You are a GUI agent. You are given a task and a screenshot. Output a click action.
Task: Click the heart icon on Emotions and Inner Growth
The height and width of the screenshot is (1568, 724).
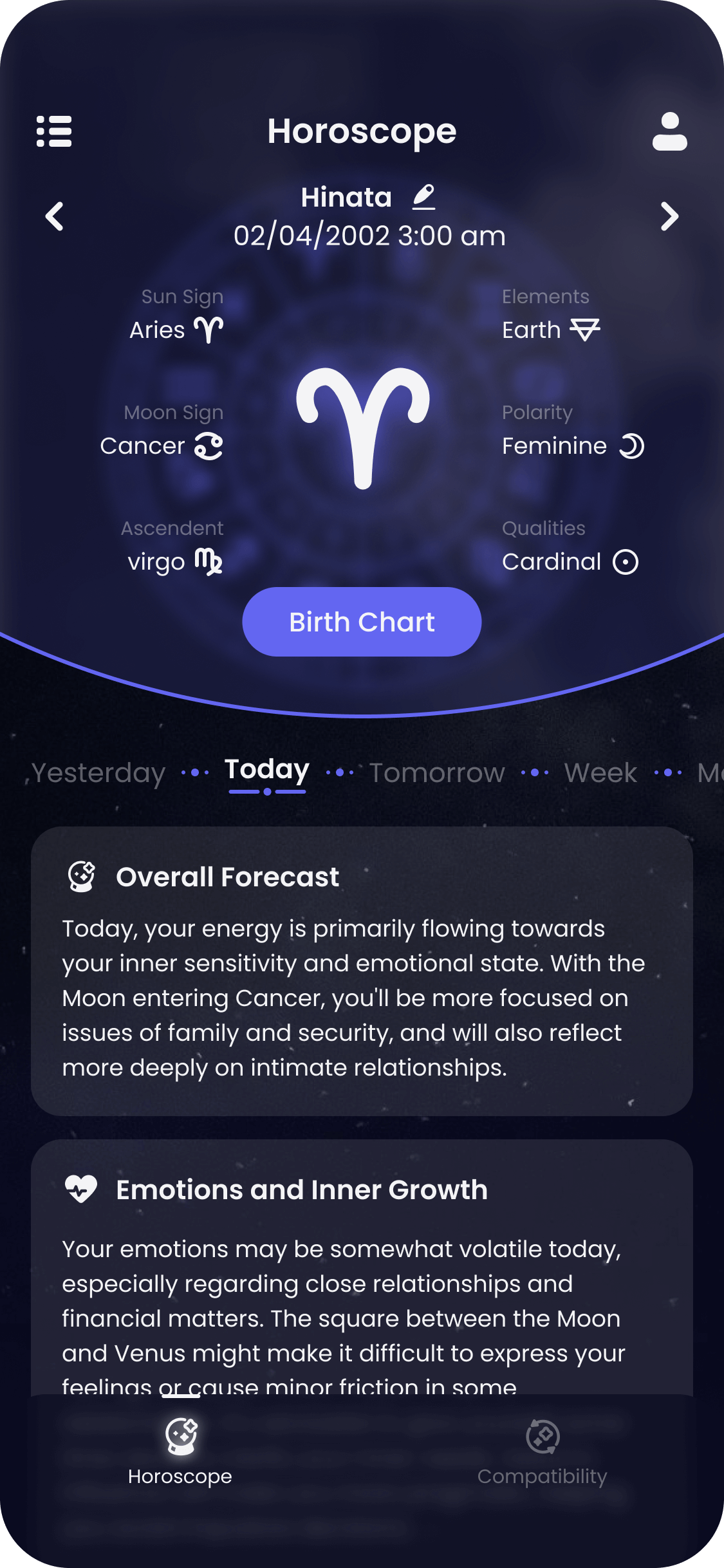[x=80, y=1188]
